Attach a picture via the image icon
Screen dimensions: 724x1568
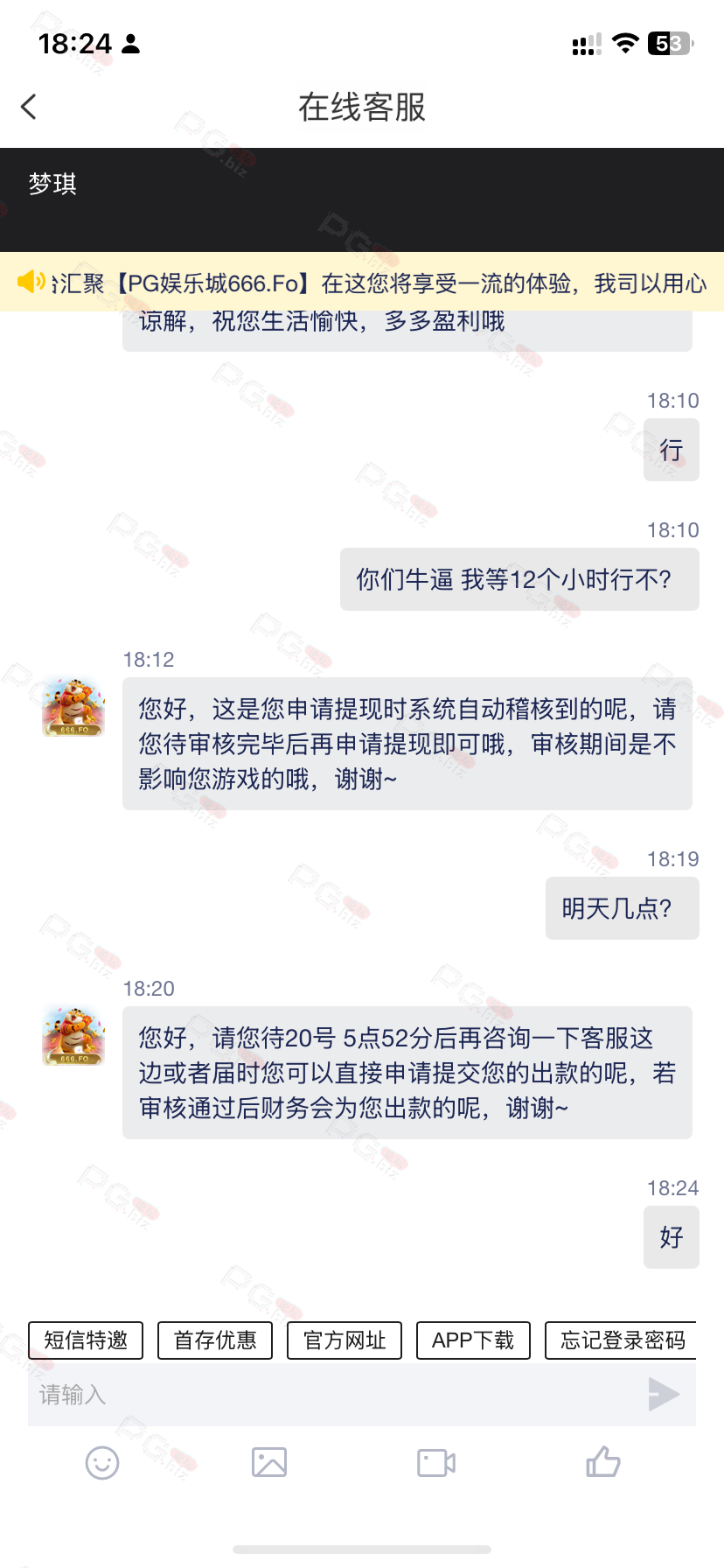click(x=269, y=1462)
